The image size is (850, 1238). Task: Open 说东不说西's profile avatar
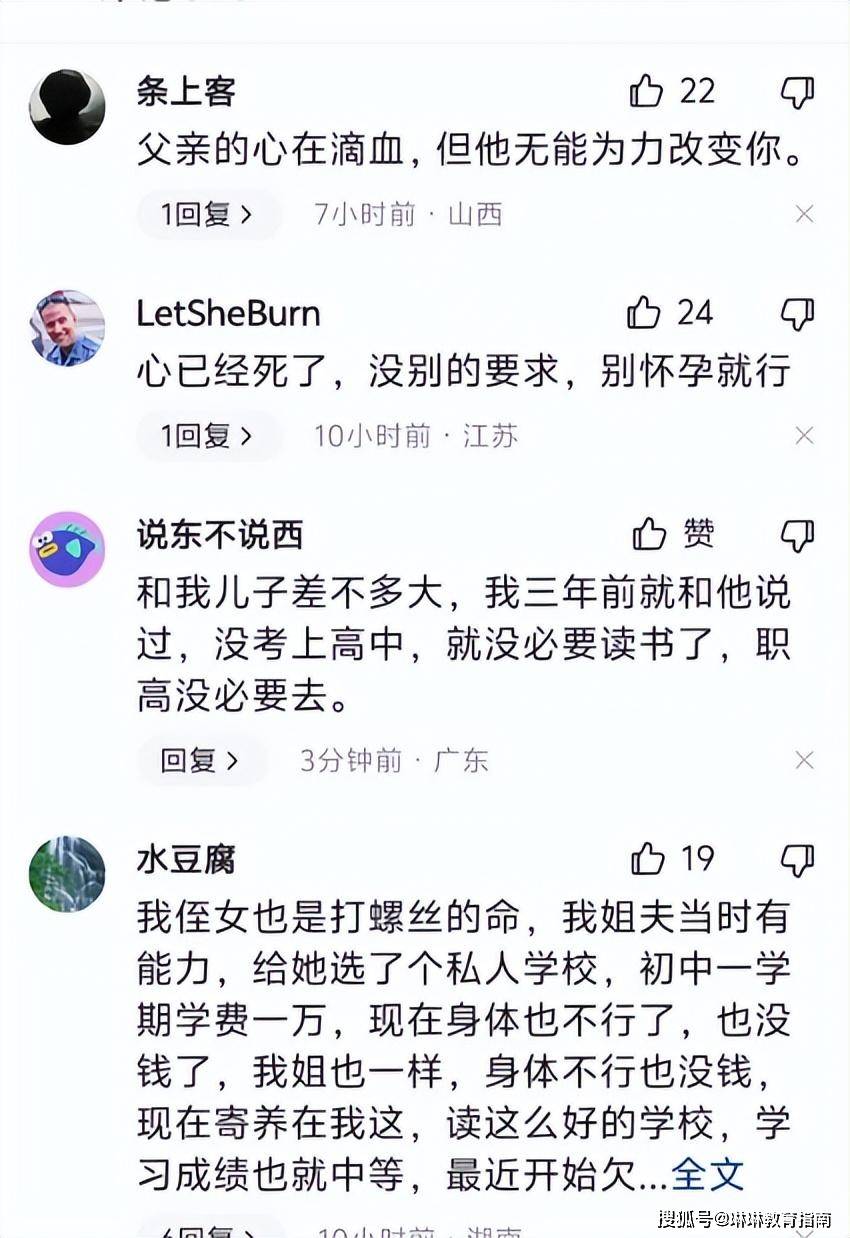[x=67, y=549]
